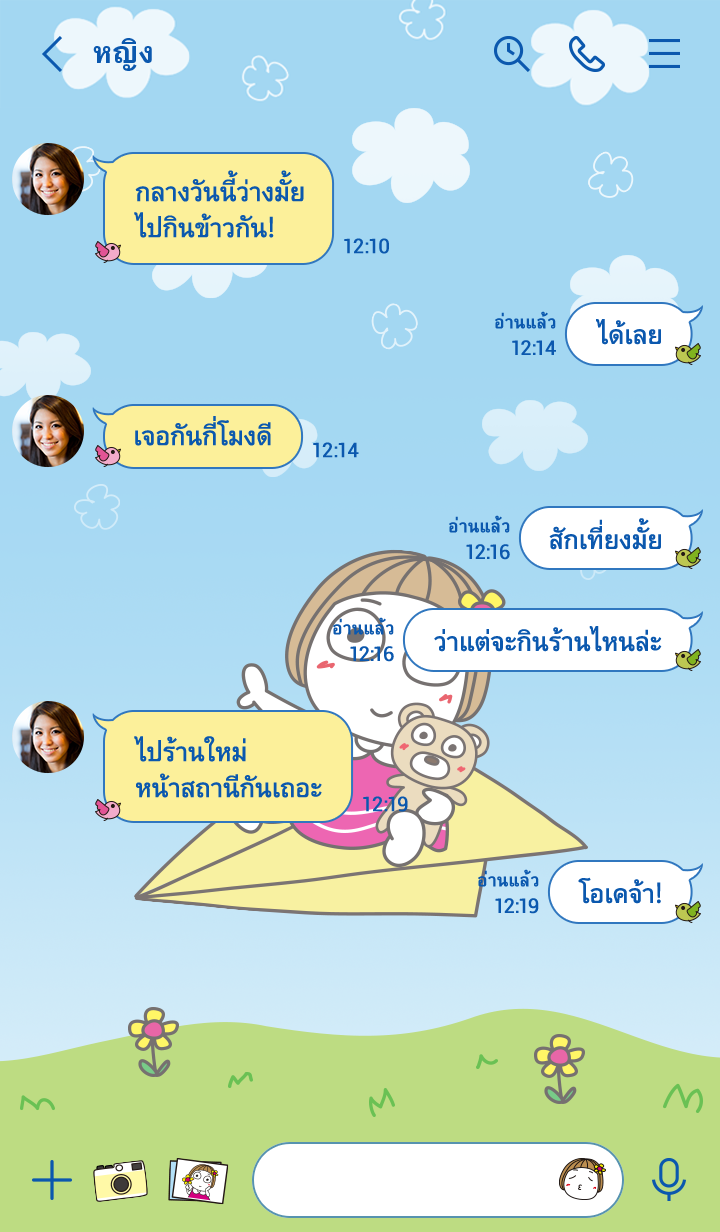This screenshot has width=720, height=1232.
Task: Open the sticker and emoji picker
Action: pyautogui.click(x=582, y=1180)
